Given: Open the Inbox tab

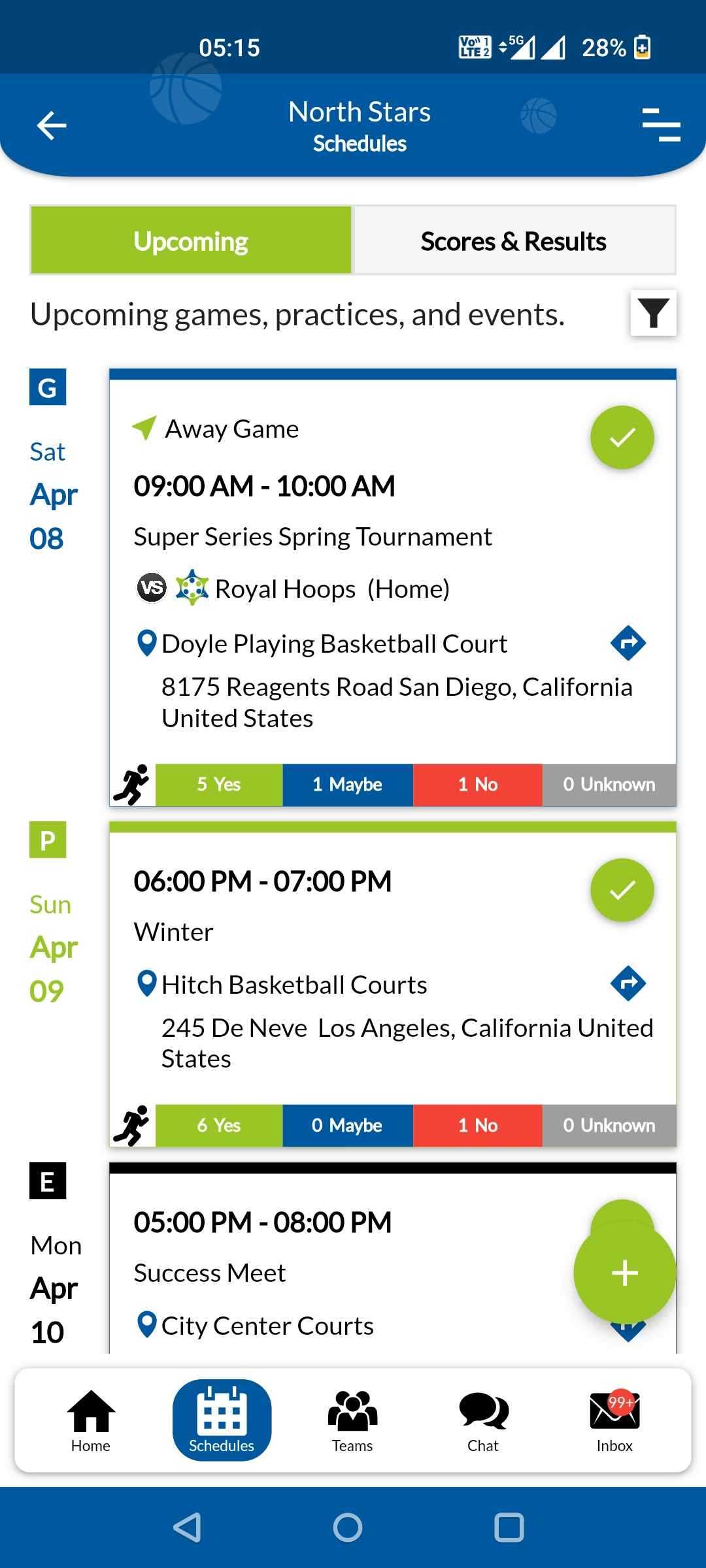Looking at the screenshot, I should [614, 1420].
